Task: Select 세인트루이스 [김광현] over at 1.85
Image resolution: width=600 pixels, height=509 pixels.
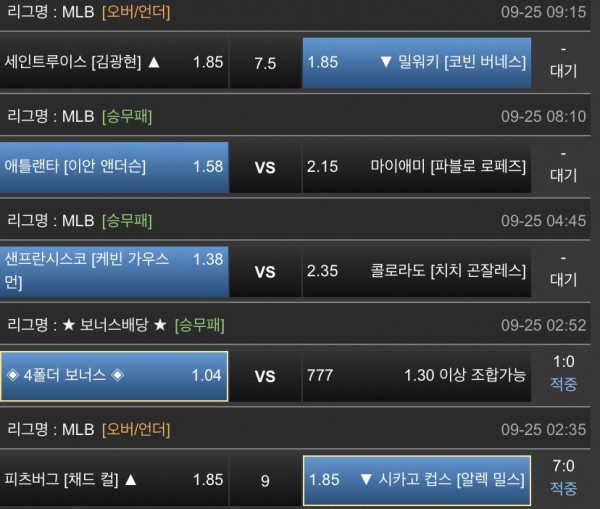Action: (114, 62)
